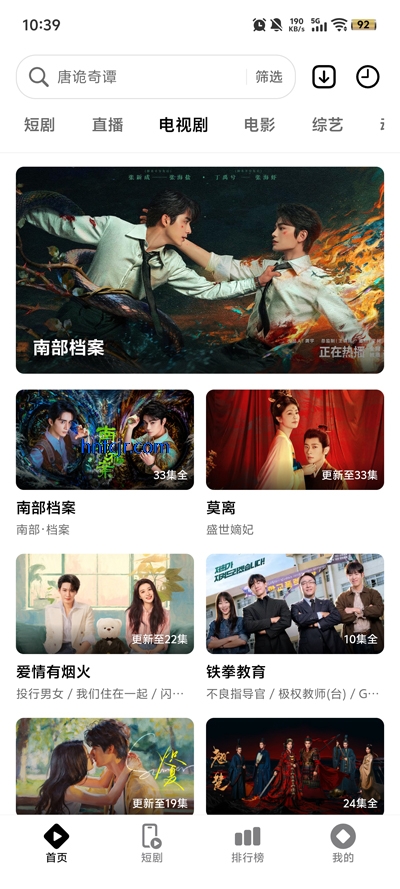
Task: Open the 24集全 drama card
Action: (295, 767)
